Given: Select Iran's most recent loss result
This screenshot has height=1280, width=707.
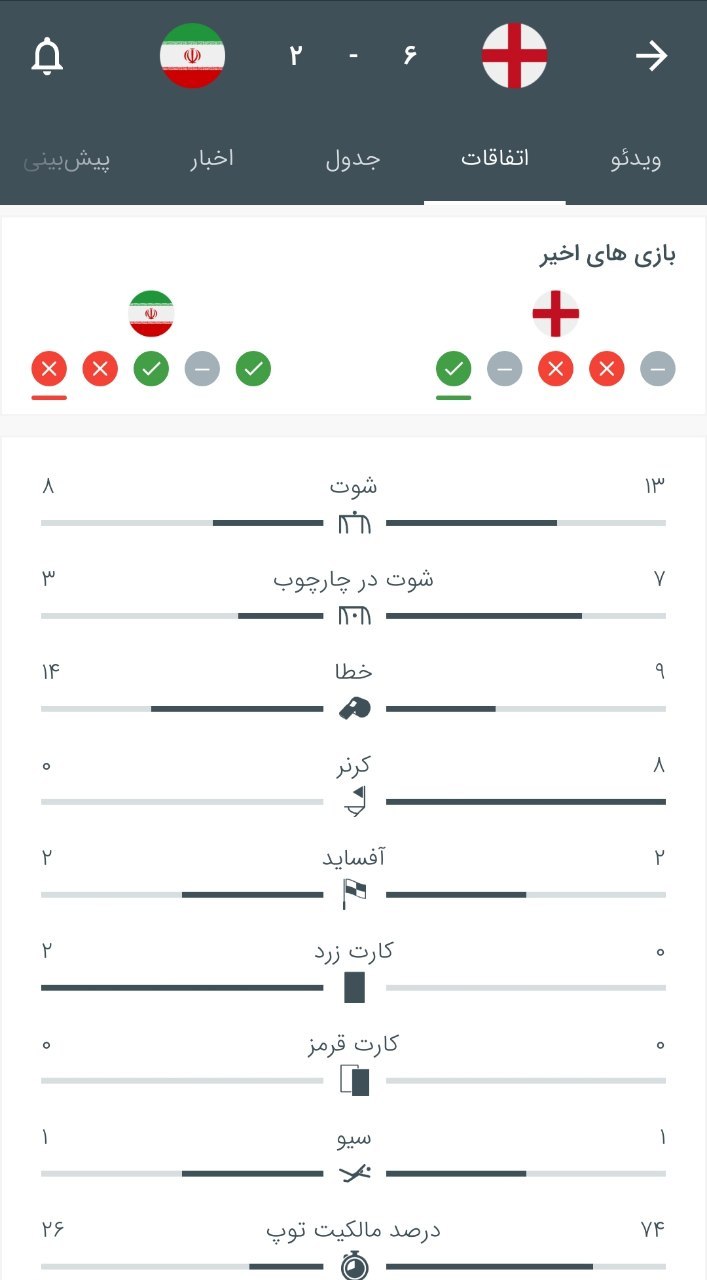Looking at the screenshot, I should [x=49, y=369].
